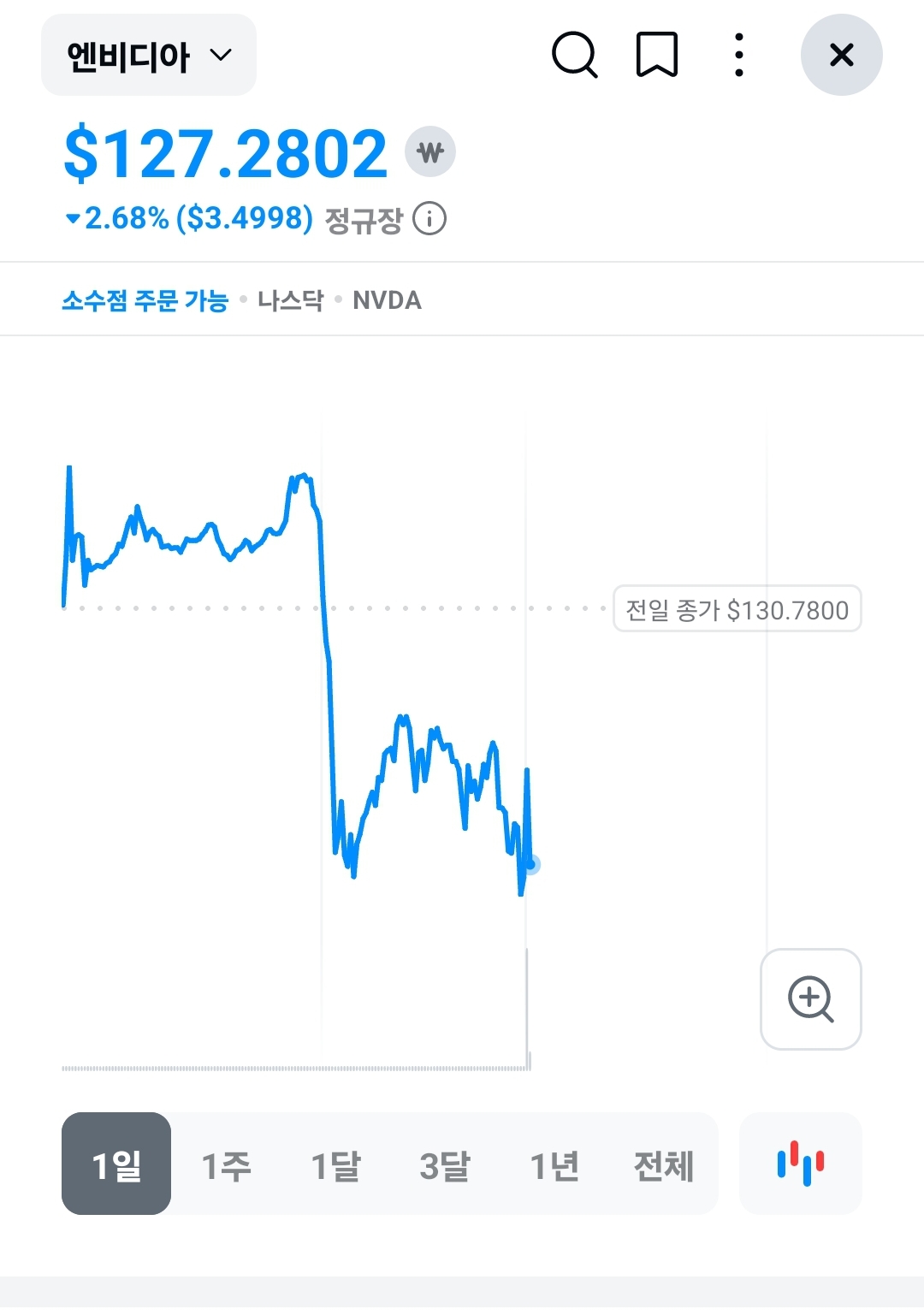This screenshot has width=924, height=1315.
Task: Close the stock detail screen
Action: pos(842,55)
